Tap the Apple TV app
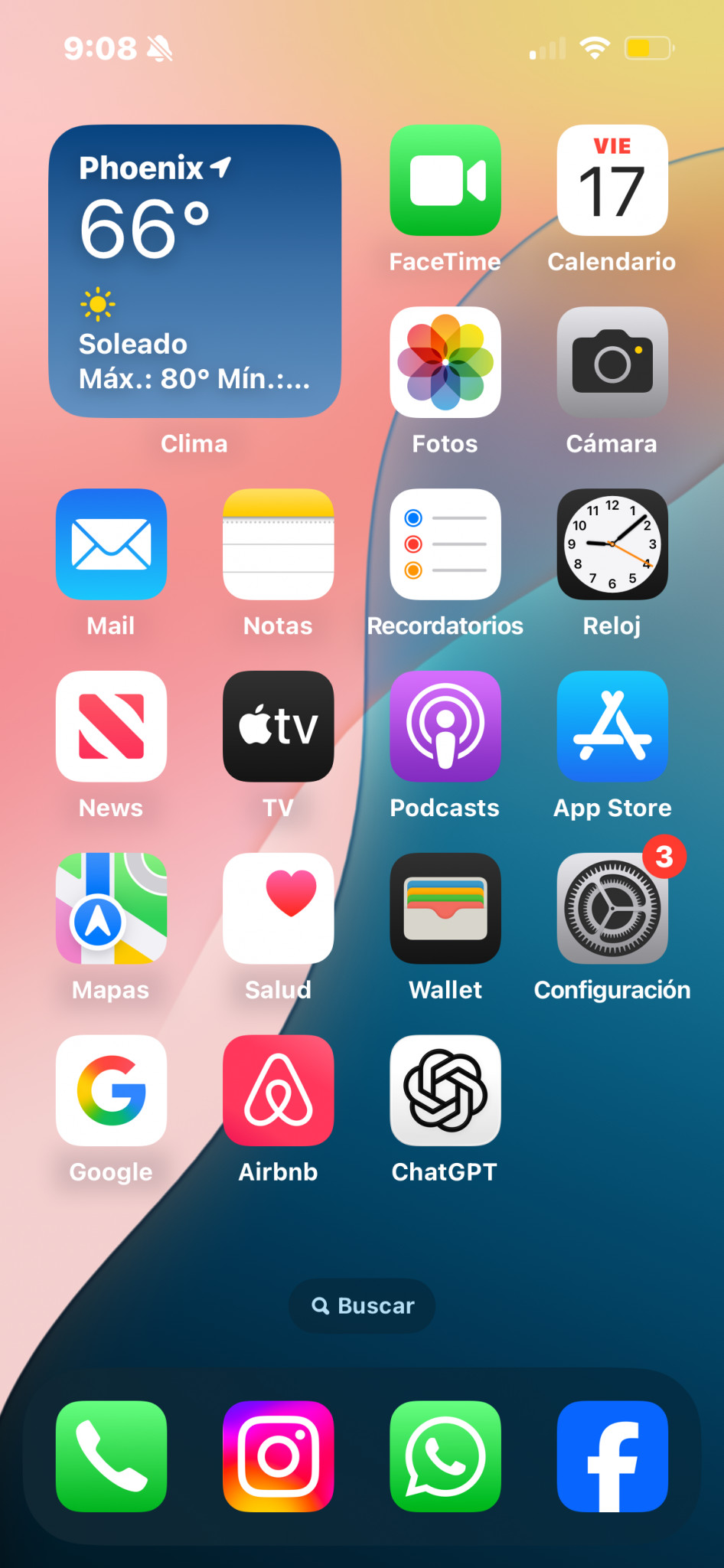Viewport: 724px width, 1568px height. [x=279, y=727]
